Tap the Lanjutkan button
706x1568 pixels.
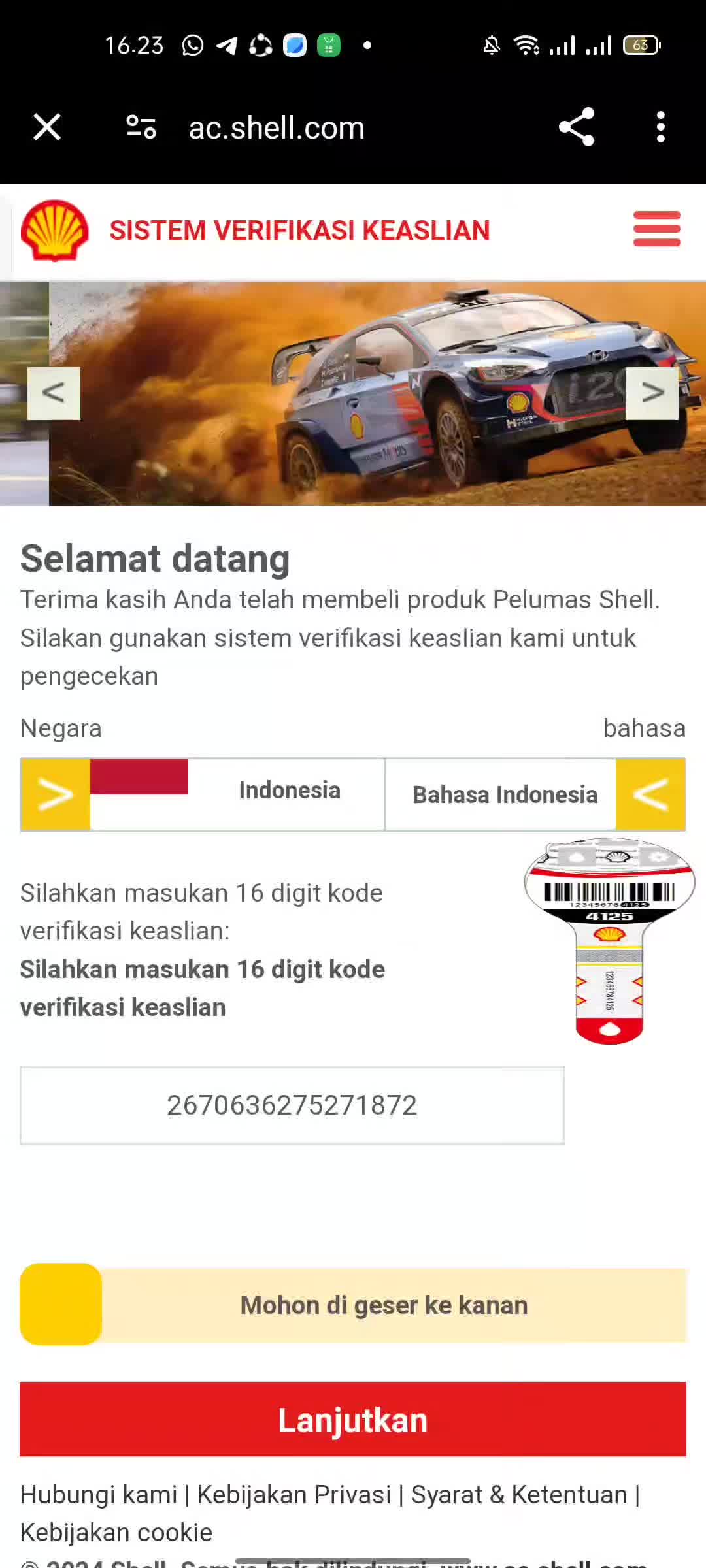353,1419
